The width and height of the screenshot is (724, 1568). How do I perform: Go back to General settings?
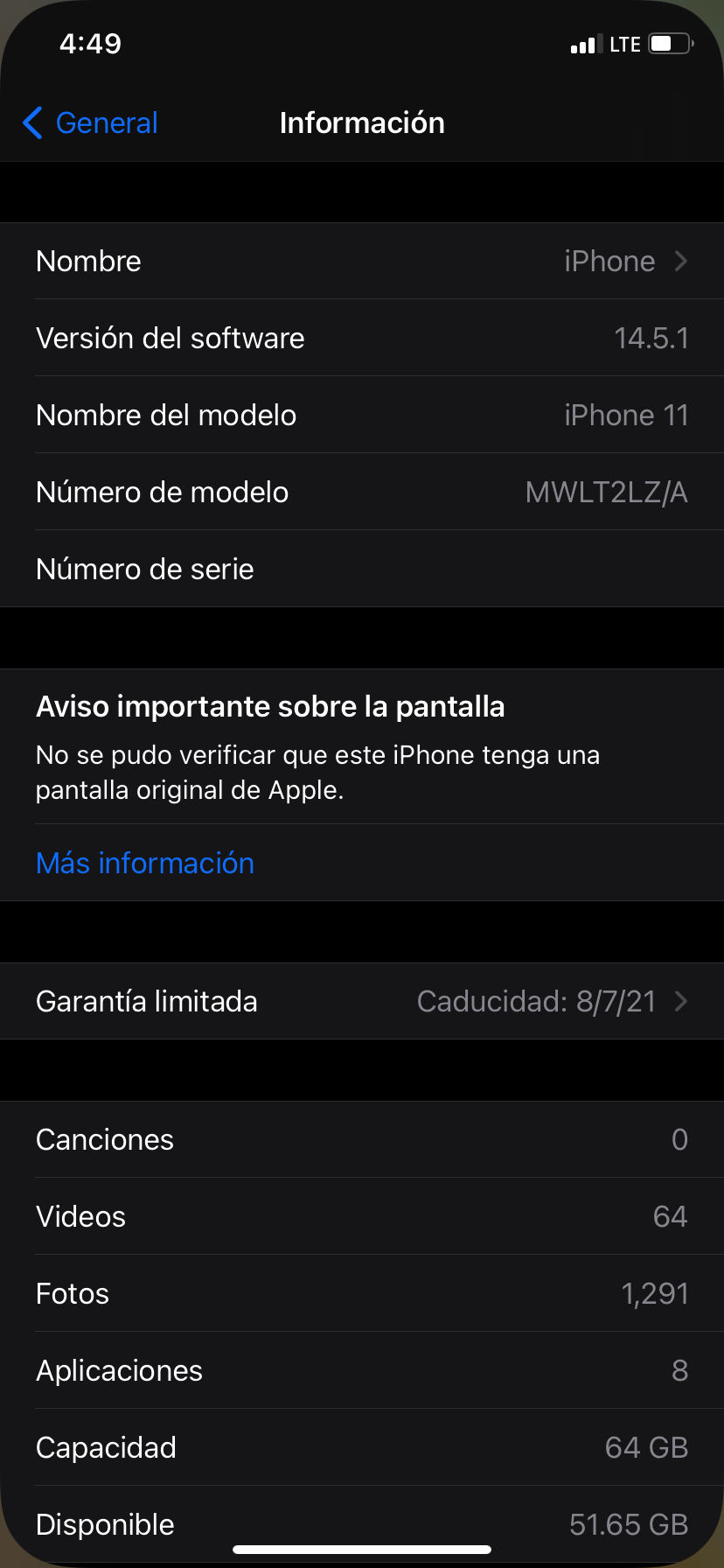point(91,123)
